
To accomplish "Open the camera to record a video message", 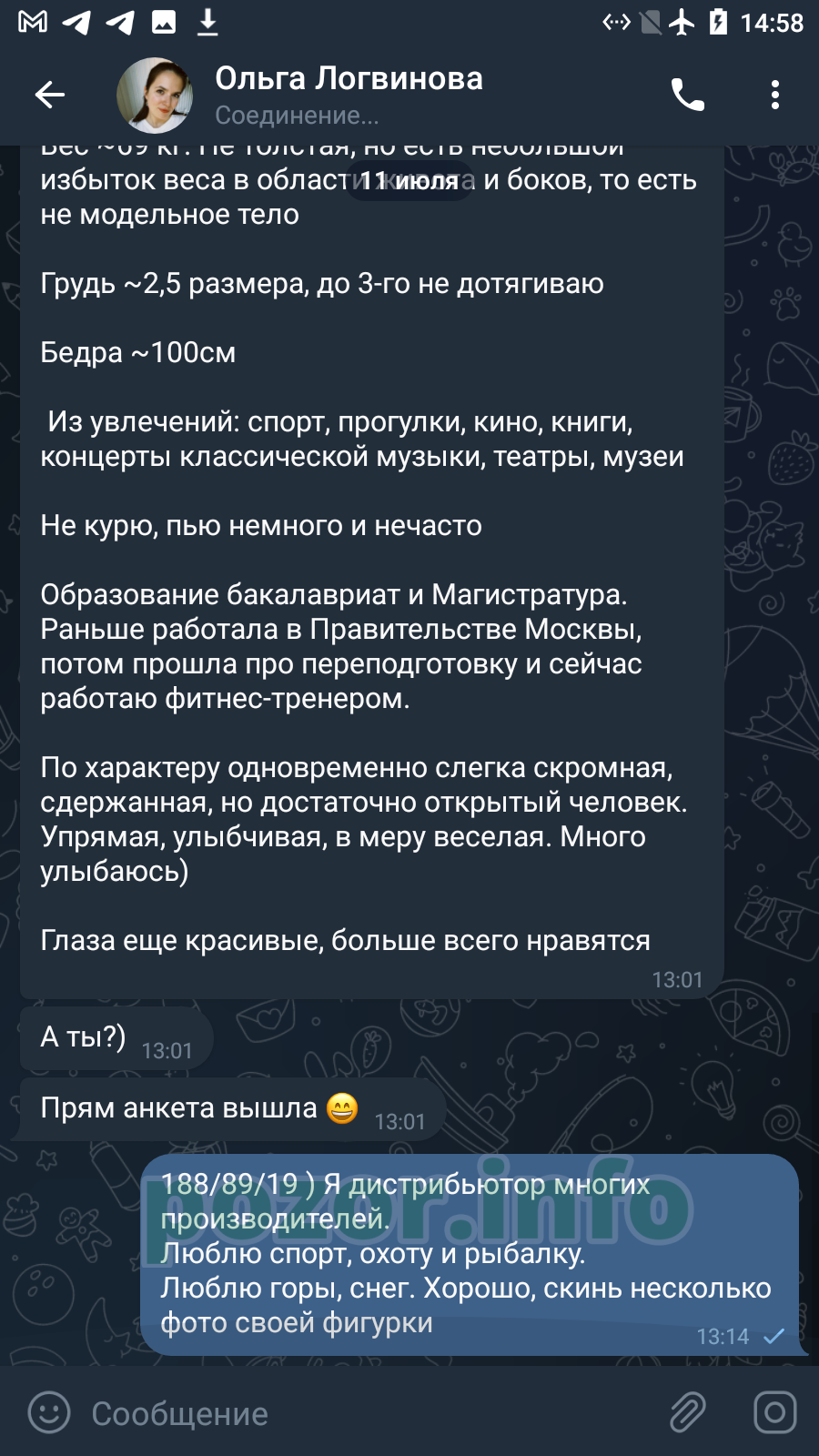I will (774, 1413).
